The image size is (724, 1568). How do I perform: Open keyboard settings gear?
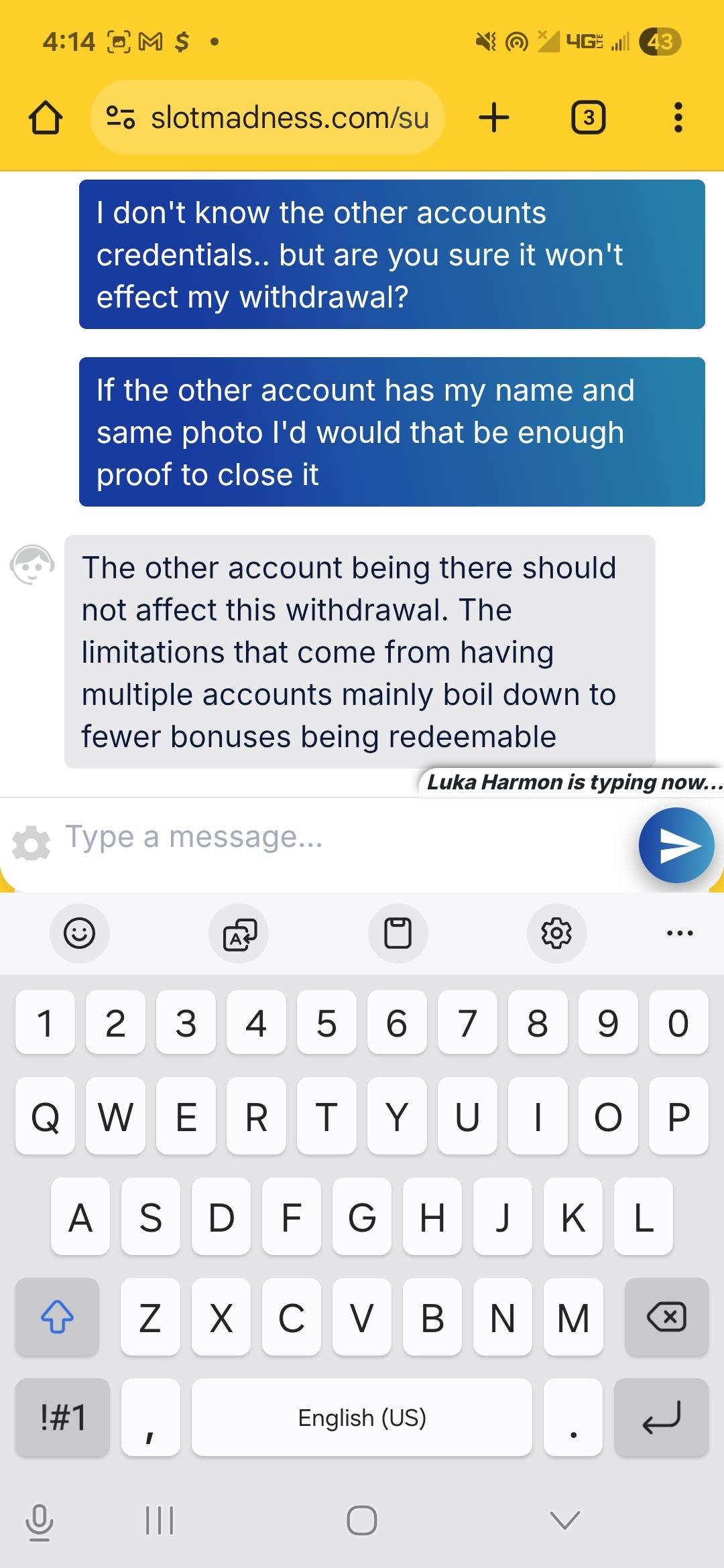pyautogui.click(x=556, y=933)
